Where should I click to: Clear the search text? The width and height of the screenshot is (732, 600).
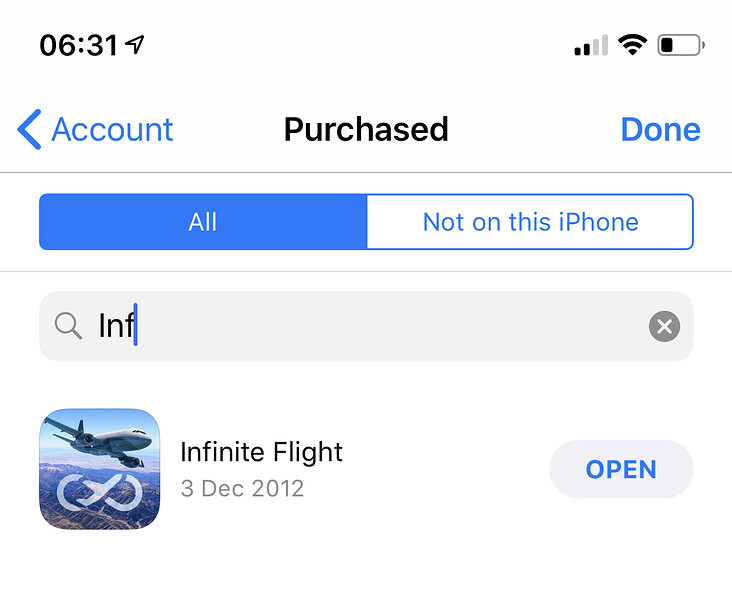point(664,326)
